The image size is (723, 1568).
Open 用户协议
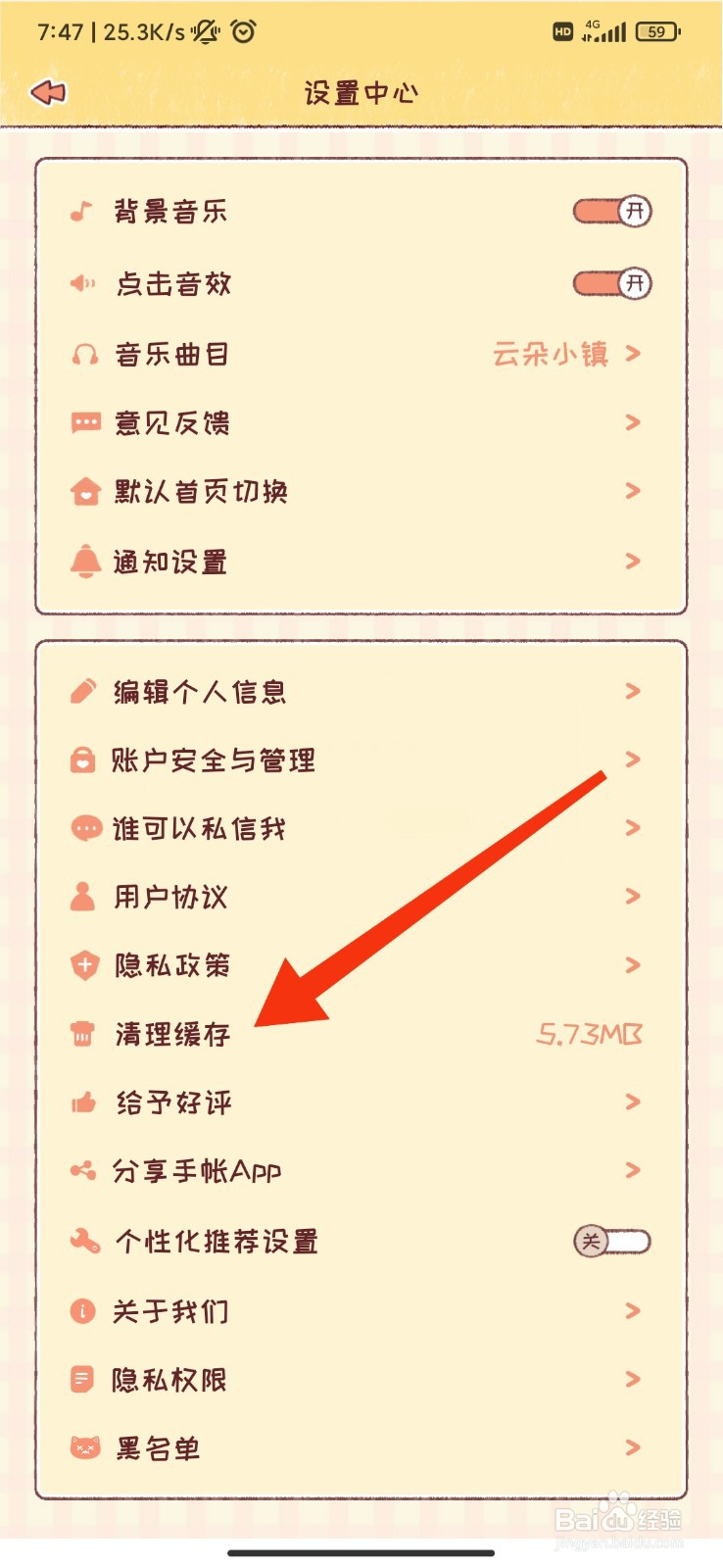pos(632,897)
